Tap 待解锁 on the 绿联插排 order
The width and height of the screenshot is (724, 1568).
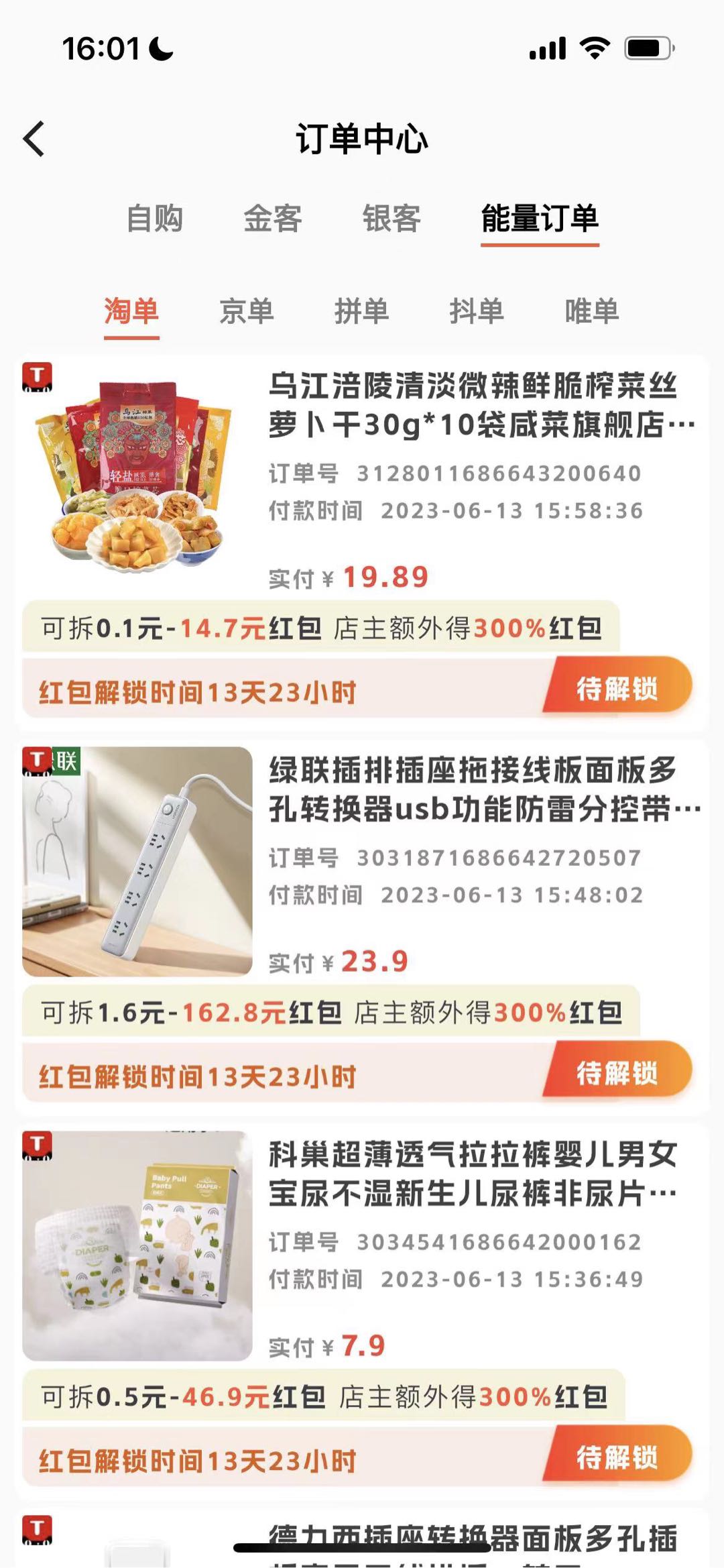click(x=617, y=1072)
